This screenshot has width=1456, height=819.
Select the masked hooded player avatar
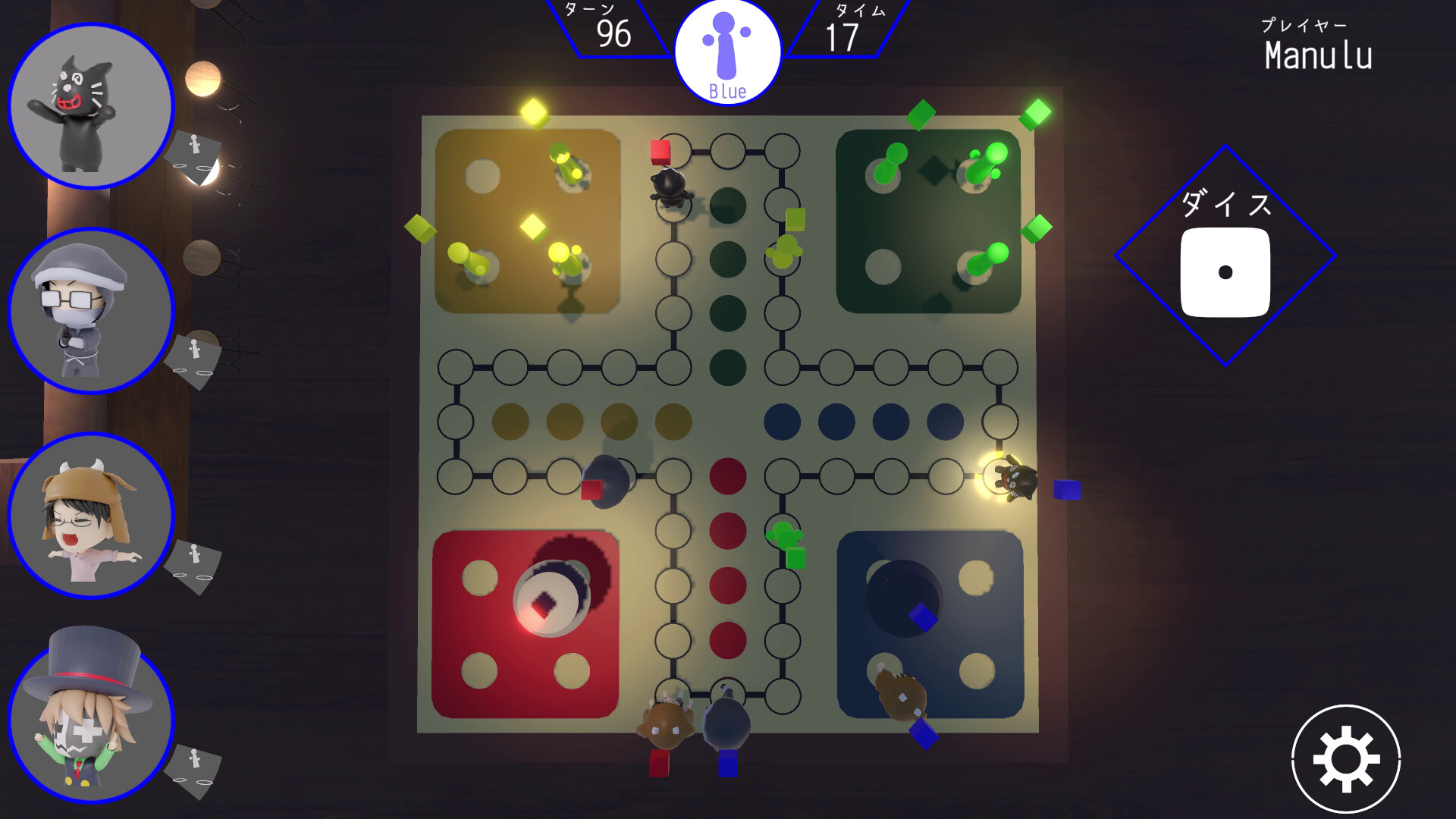[x=91, y=311]
